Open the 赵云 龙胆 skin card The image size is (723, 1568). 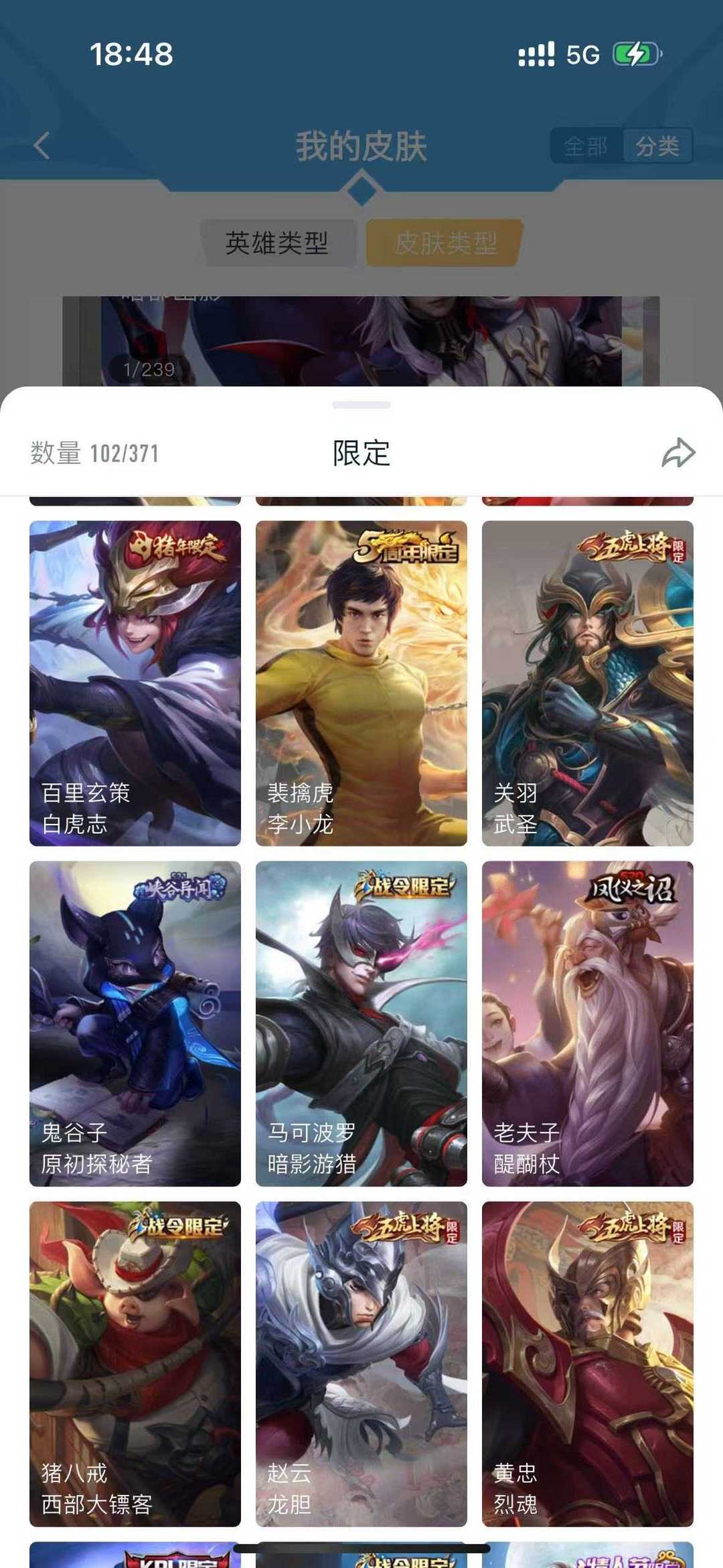click(361, 1364)
